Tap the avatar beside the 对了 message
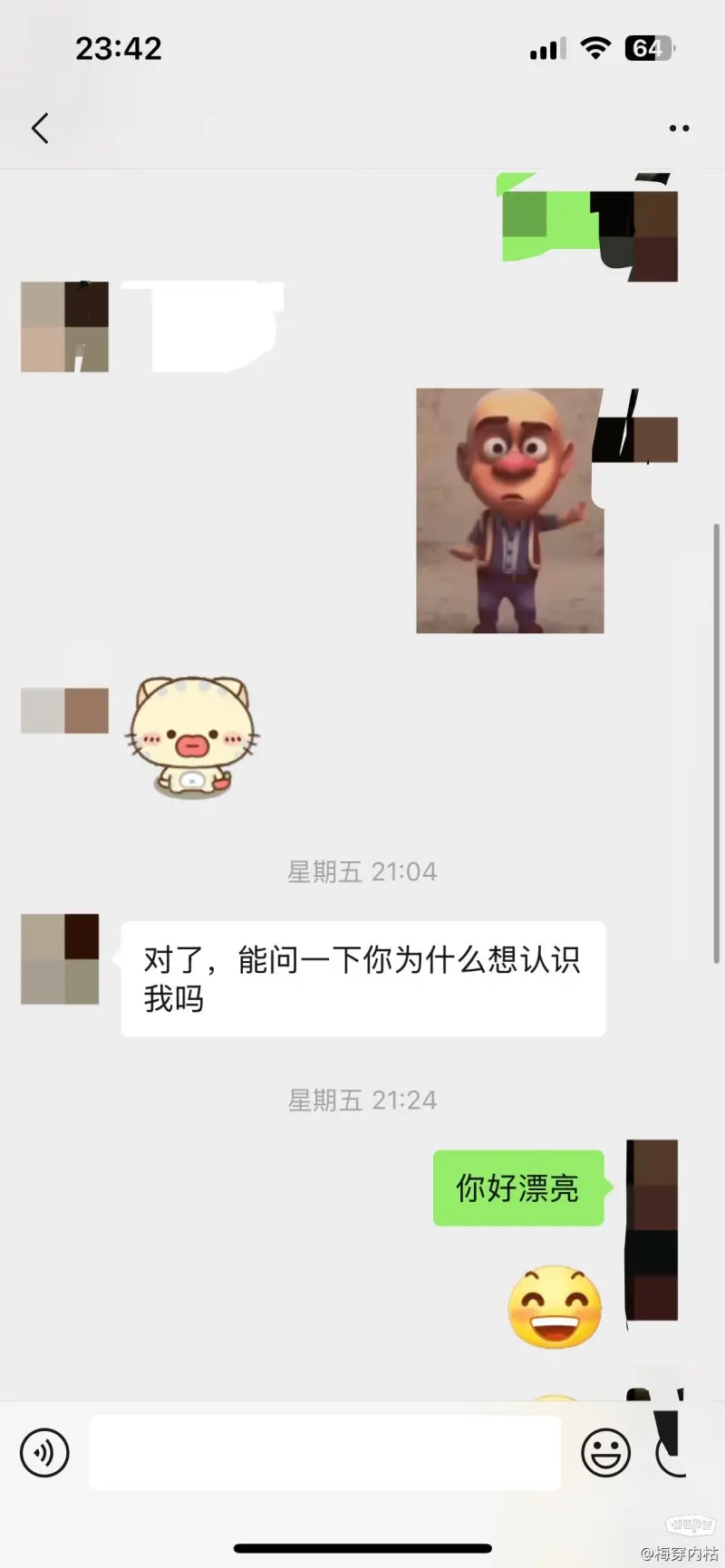Viewport: 725px width, 1568px height. tap(60, 959)
